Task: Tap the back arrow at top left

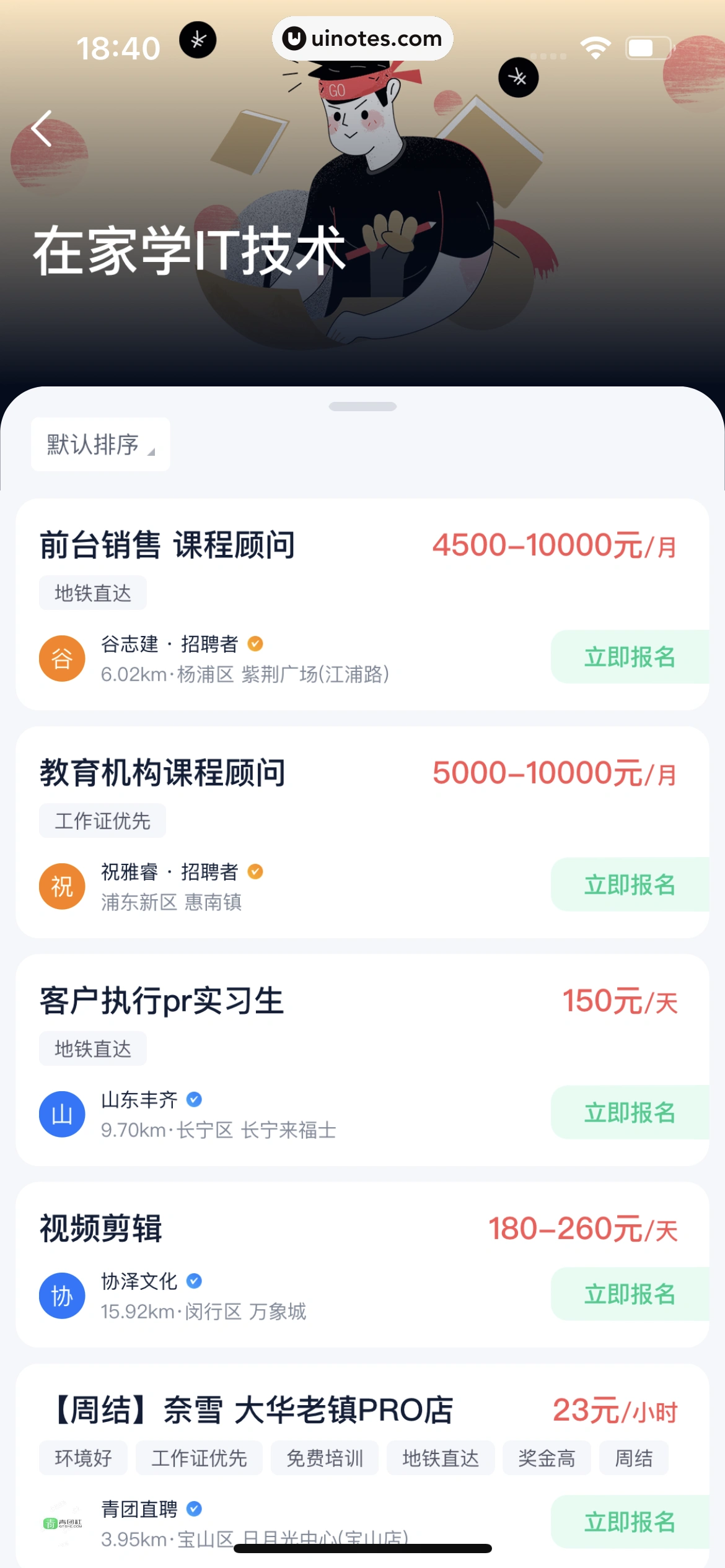Action: coord(42,129)
